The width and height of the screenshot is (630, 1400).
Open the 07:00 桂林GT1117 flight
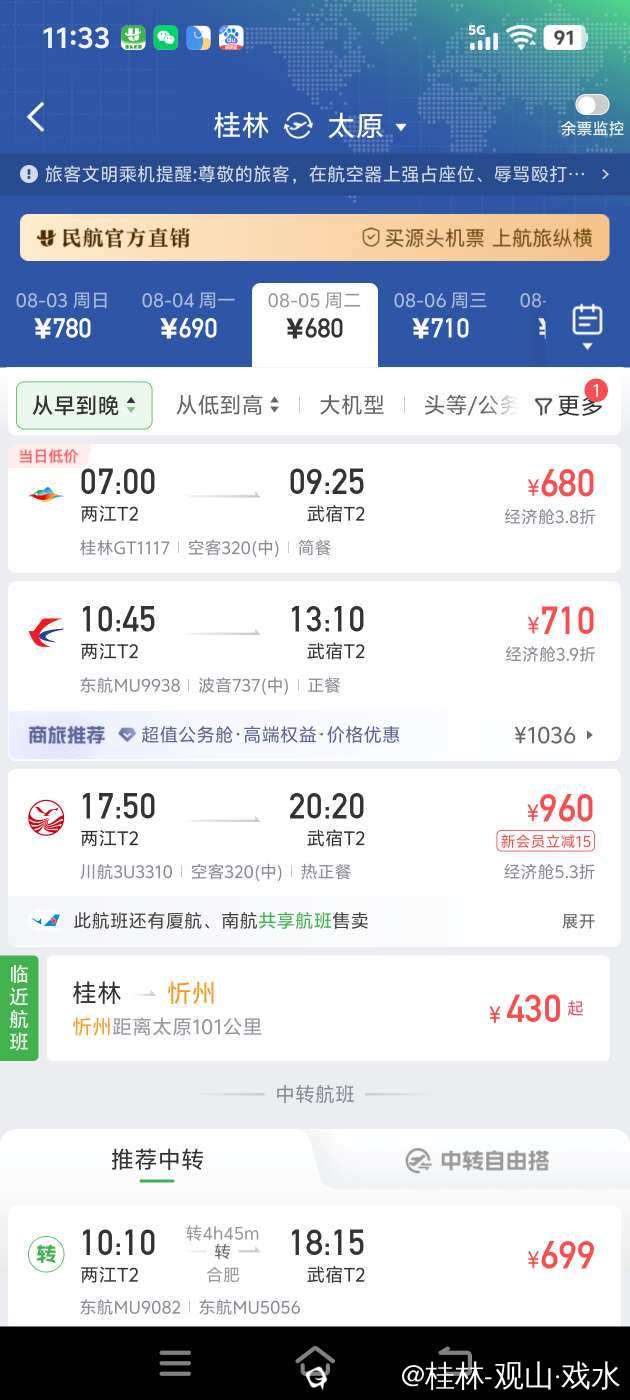314,510
